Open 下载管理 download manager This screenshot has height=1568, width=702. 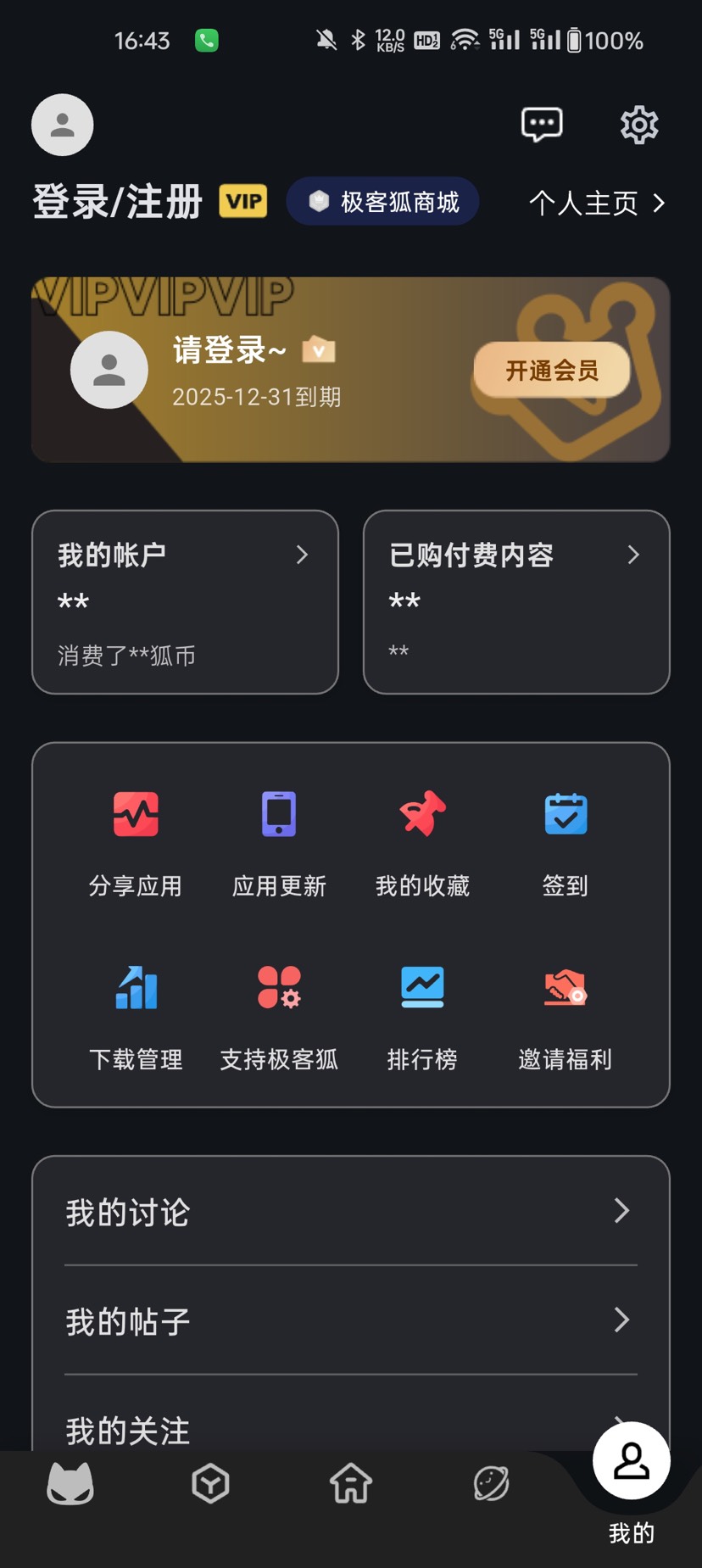(135, 988)
